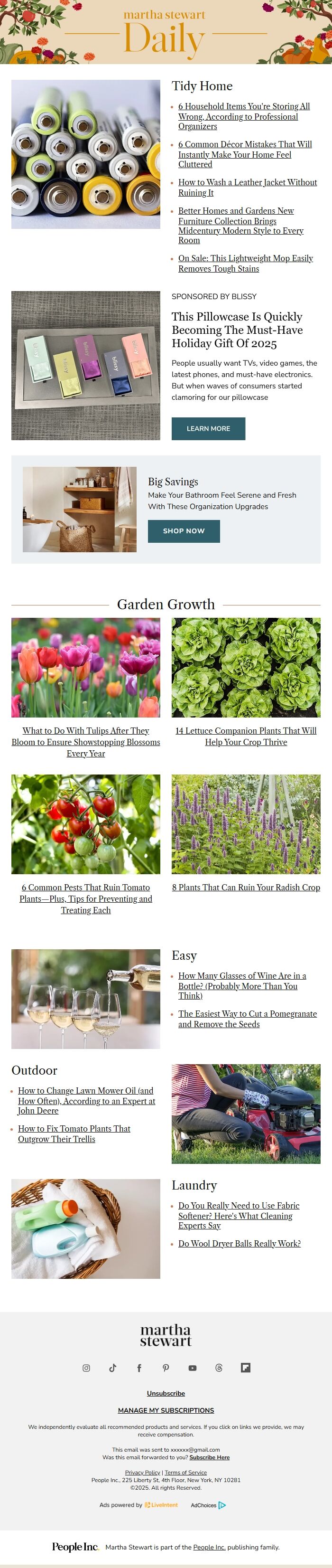This screenshot has height=1568, width=332.
Task: Open the tulips after bloom article
Action: pos(86,742)
